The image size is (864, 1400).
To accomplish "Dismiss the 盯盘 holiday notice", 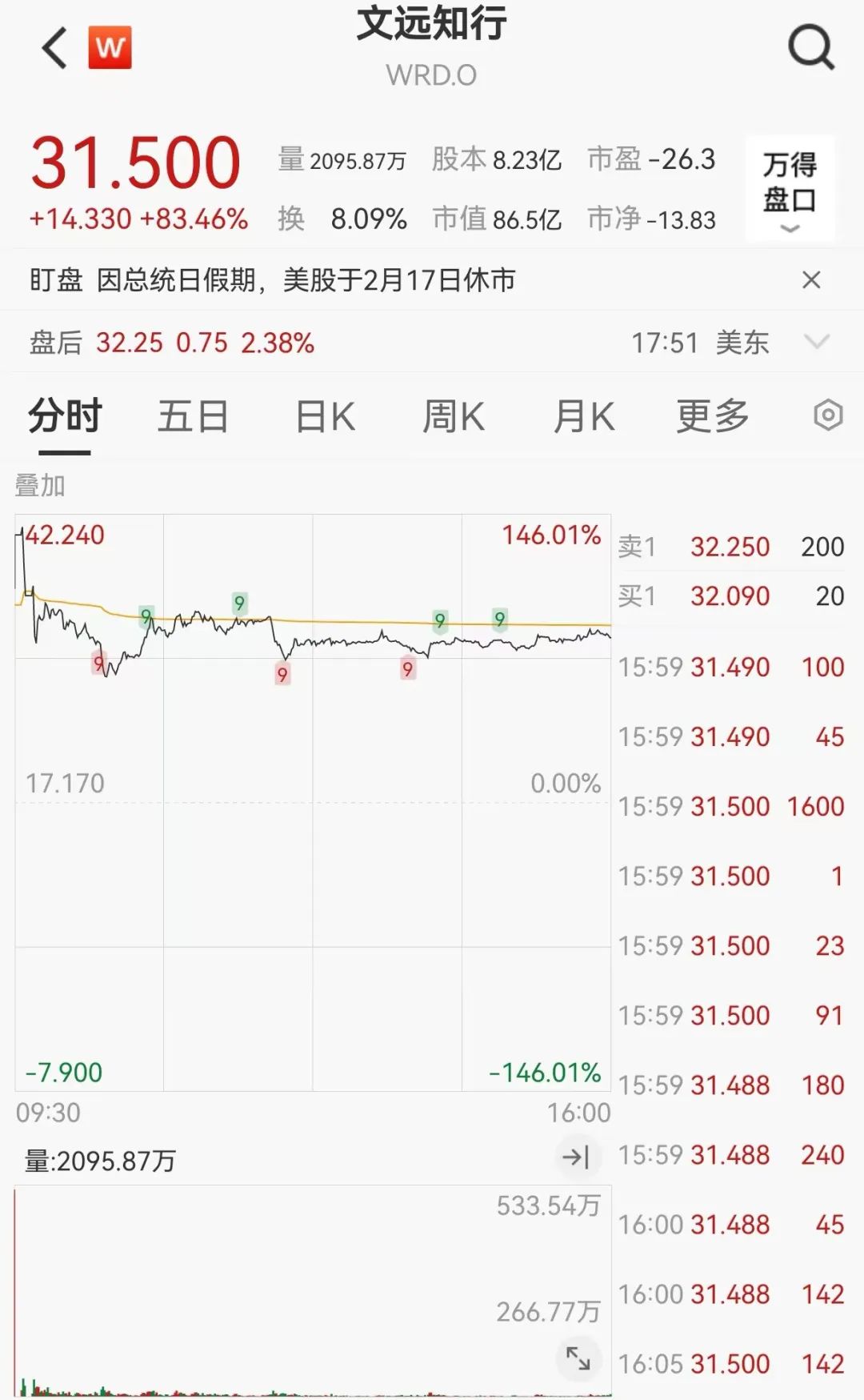I will (811, 280).
